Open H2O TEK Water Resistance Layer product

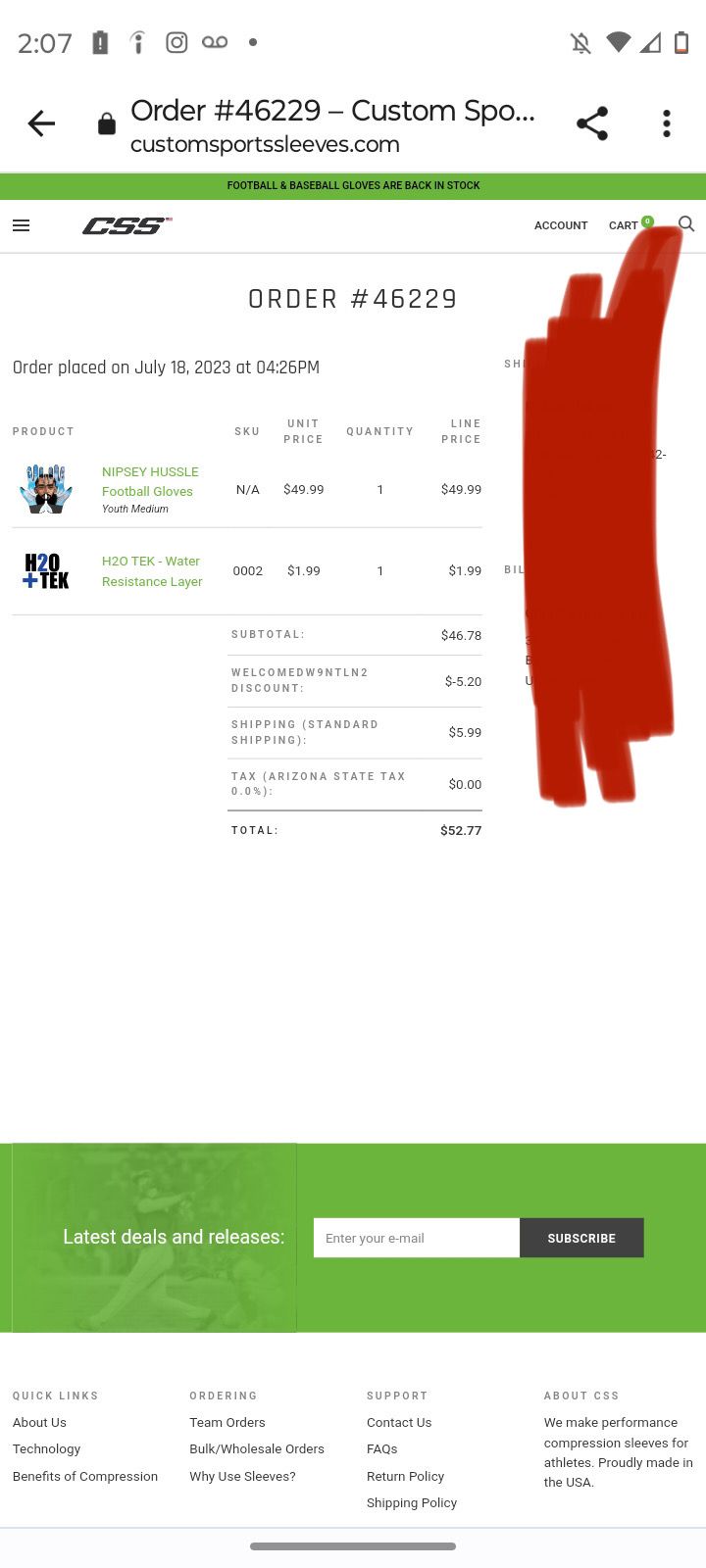(152, 571)
